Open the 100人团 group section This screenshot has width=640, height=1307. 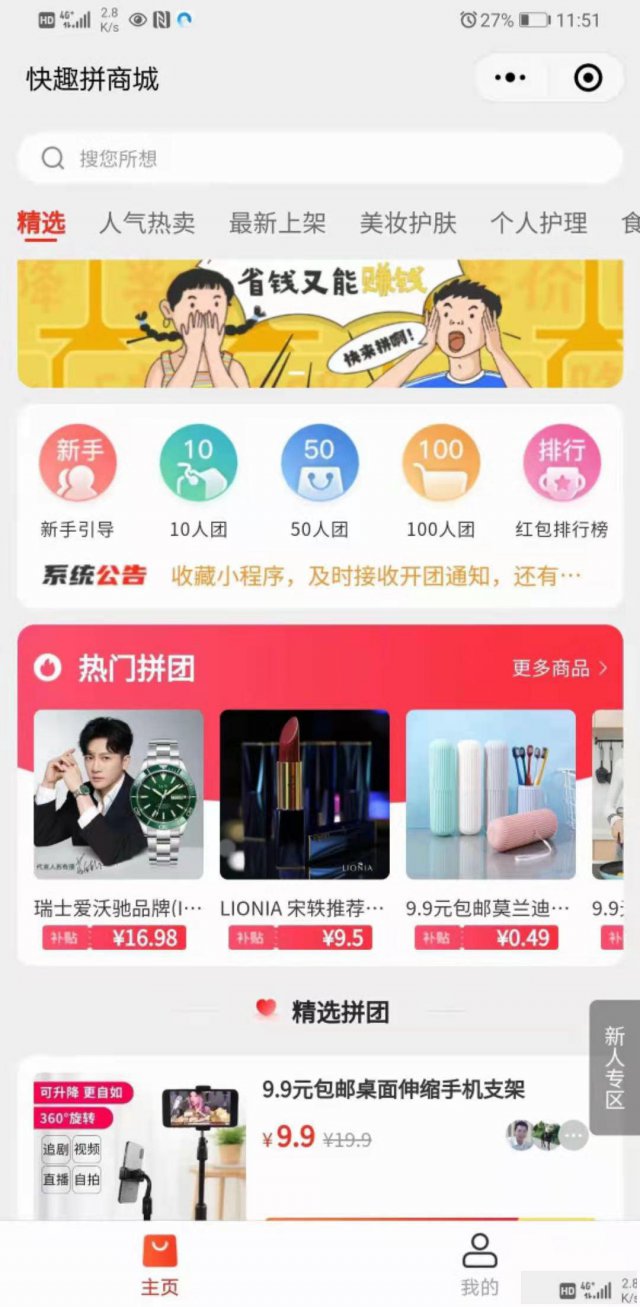coord(440,480)
